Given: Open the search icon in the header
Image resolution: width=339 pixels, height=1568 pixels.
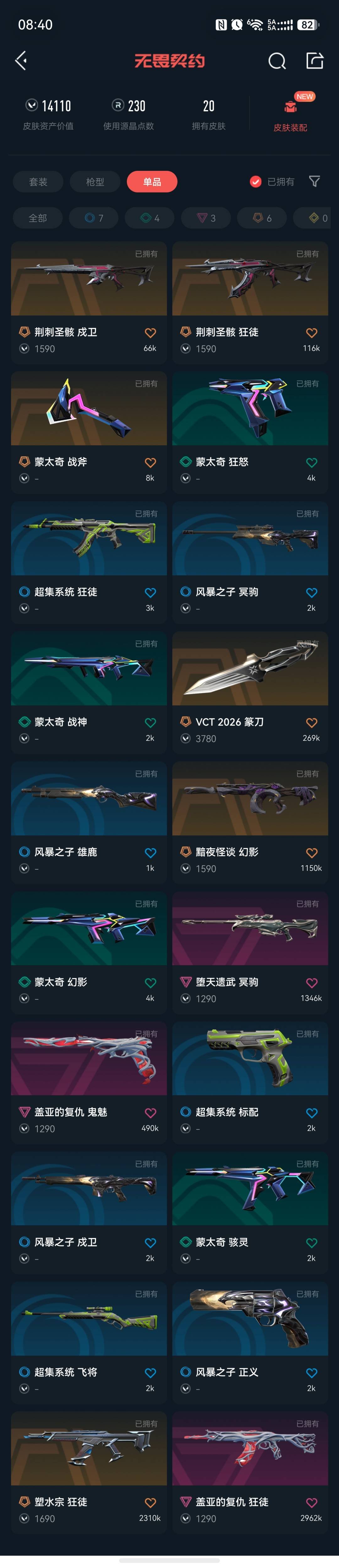Looking at the screenshot, I should (277, 61).
